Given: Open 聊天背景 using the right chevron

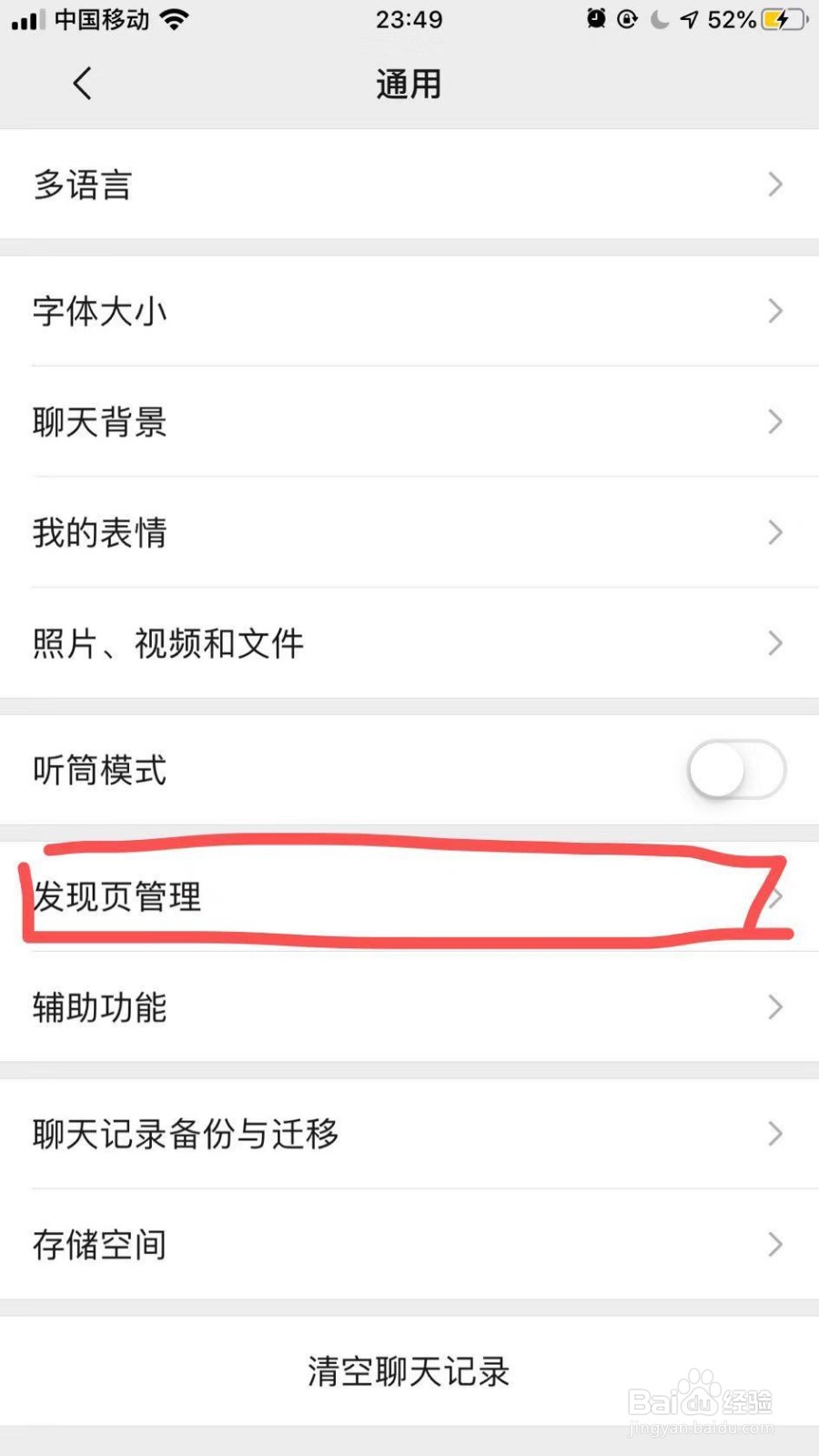Looking at the screenshot, I should pyautogui.click(x=774, y=421).
